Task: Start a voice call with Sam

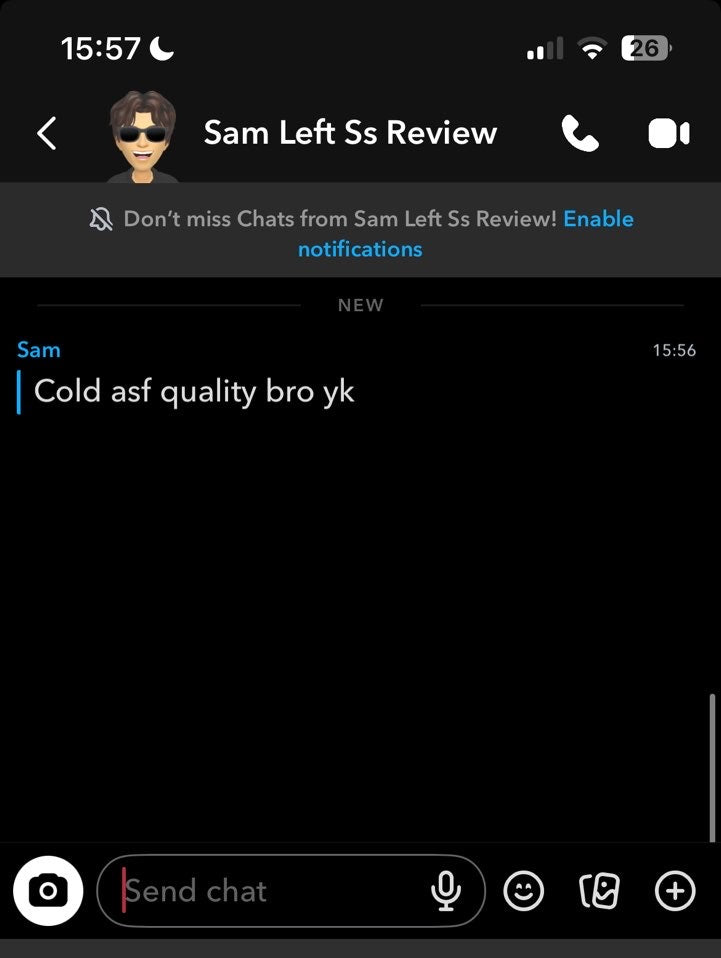Action: click(579, 133)
